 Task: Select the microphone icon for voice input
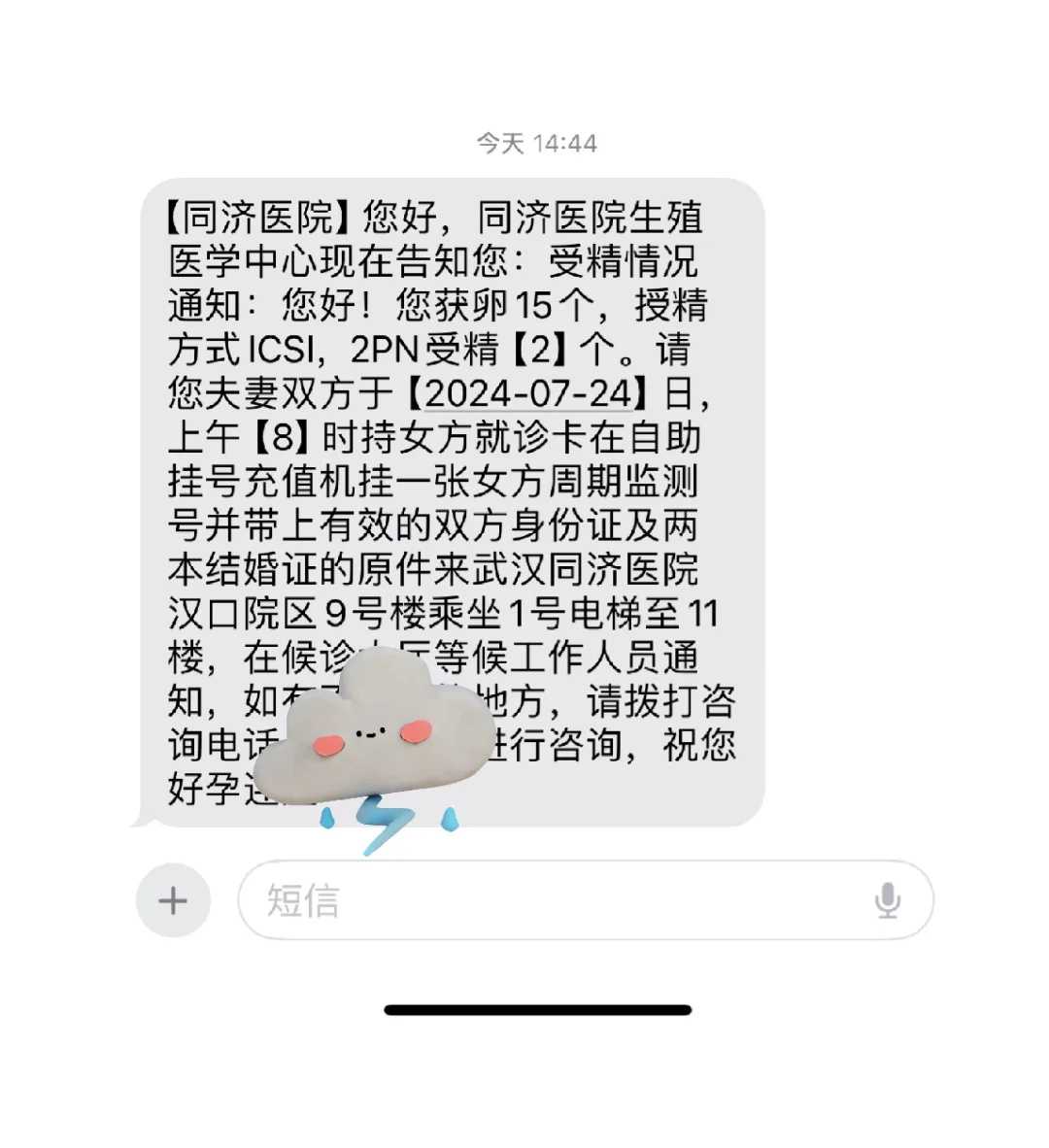tap(885, 900)
